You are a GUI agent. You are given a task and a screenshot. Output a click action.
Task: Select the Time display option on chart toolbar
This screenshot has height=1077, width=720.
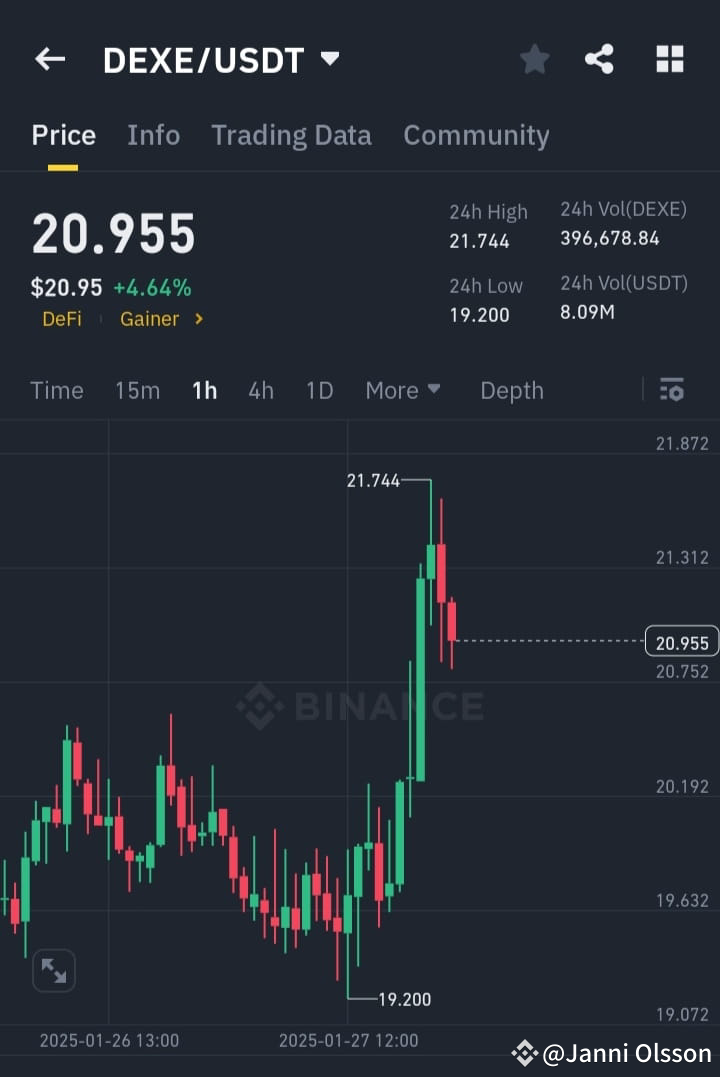pos(56,390)
